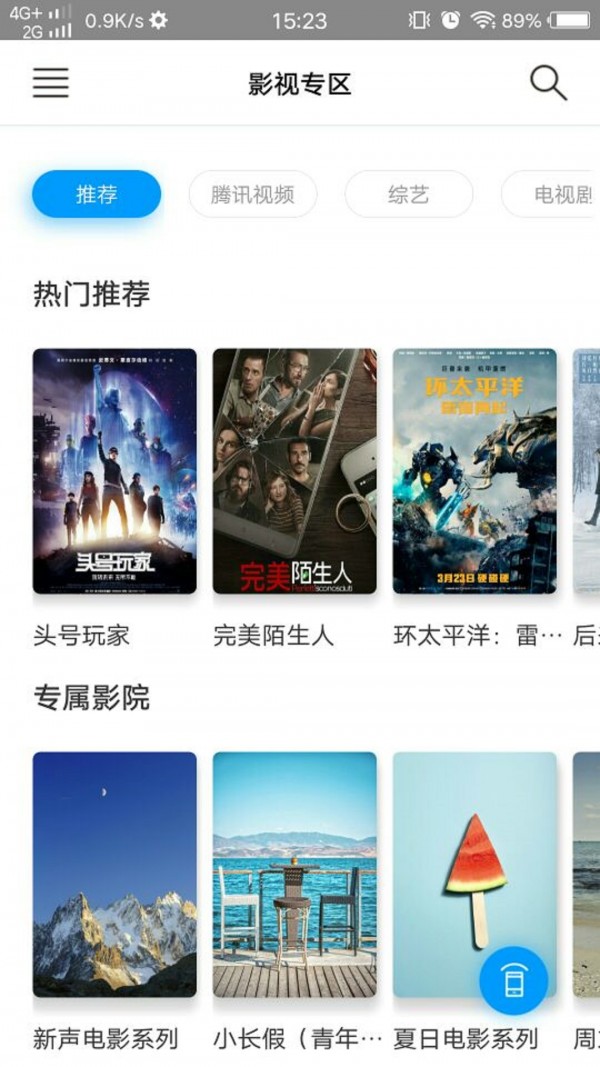Select the 推荐 chip

coord(96,194)
